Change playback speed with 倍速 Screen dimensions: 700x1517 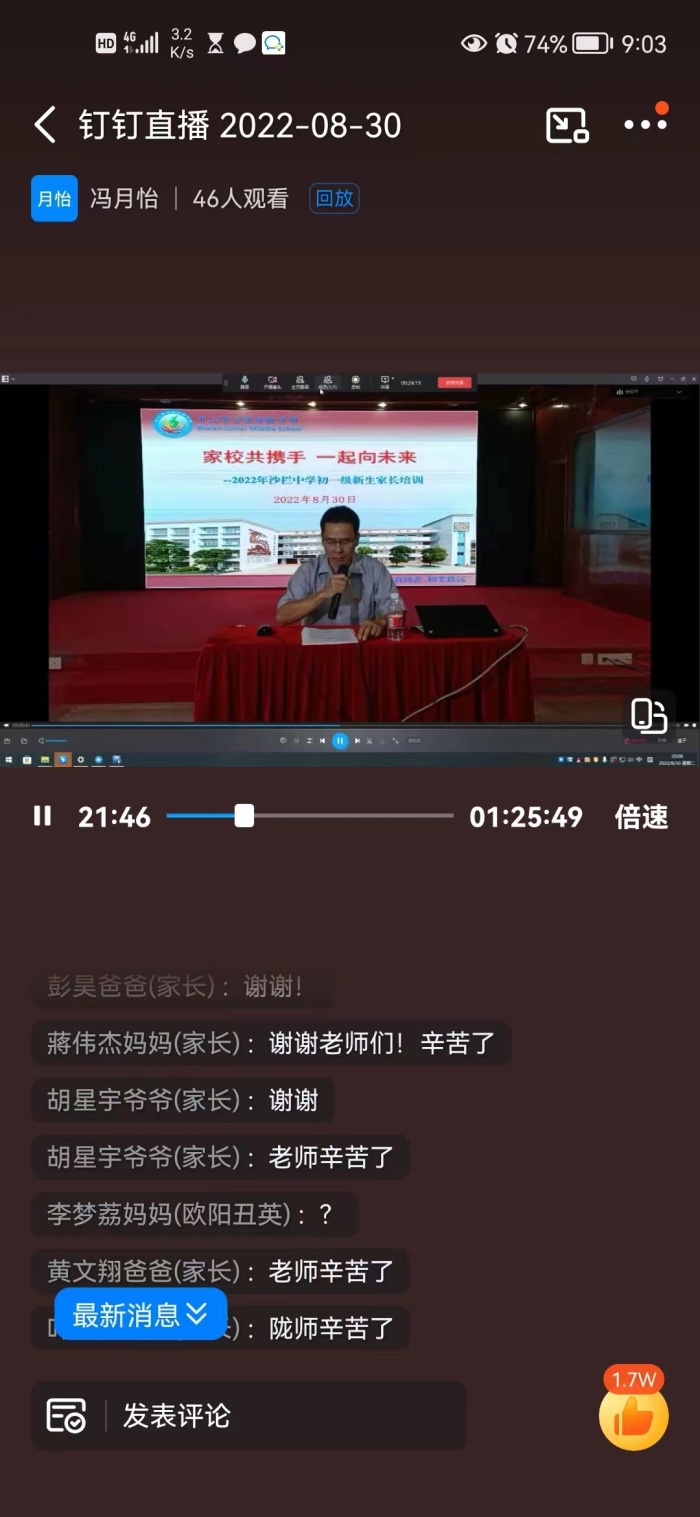pos(641,816)
